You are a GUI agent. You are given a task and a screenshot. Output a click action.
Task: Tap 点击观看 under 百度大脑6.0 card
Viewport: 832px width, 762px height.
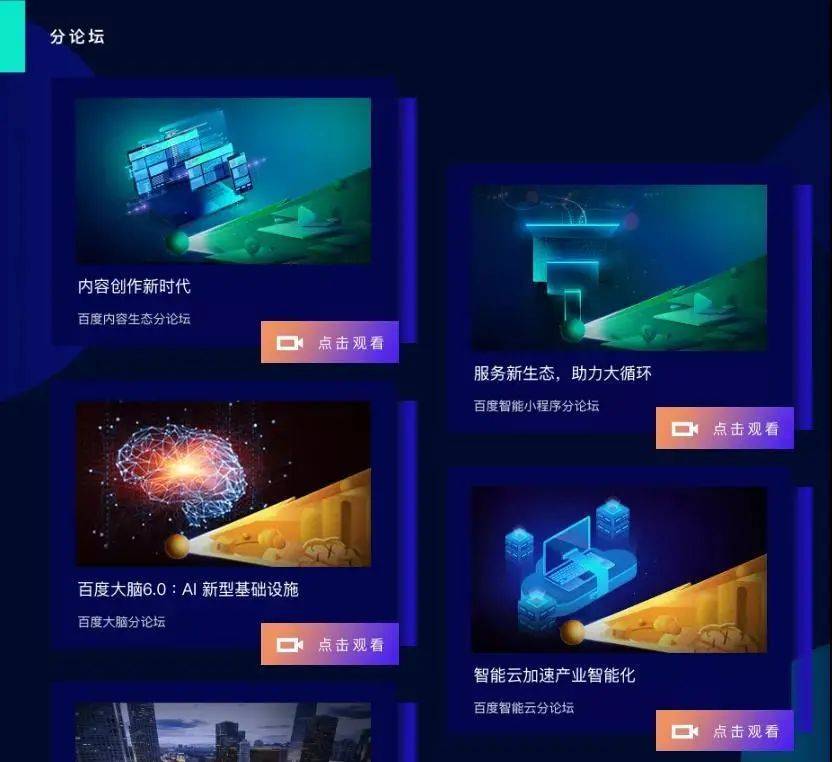330,645
